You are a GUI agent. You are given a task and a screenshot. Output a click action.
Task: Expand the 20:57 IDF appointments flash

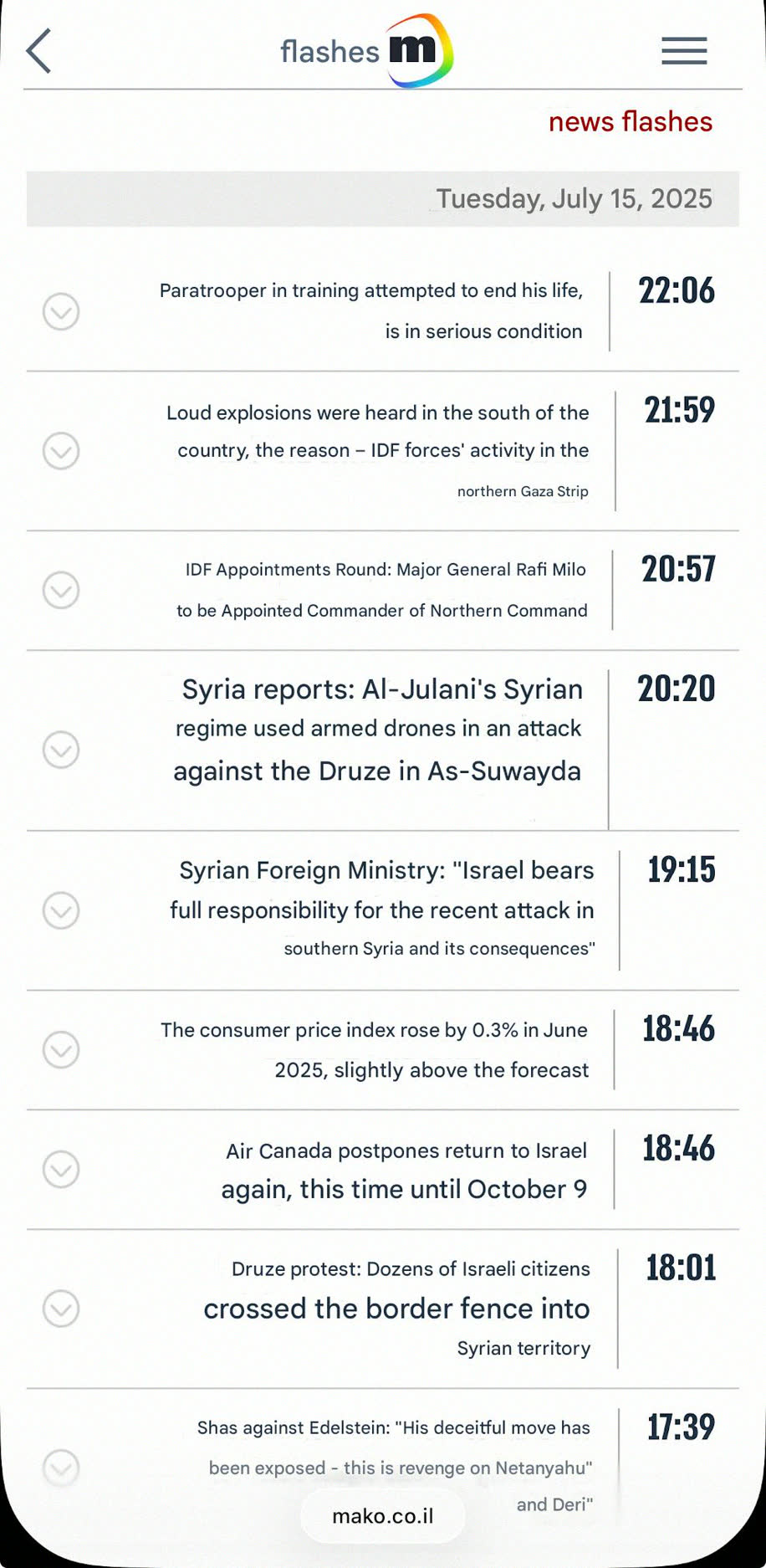(x=61, y=590)
